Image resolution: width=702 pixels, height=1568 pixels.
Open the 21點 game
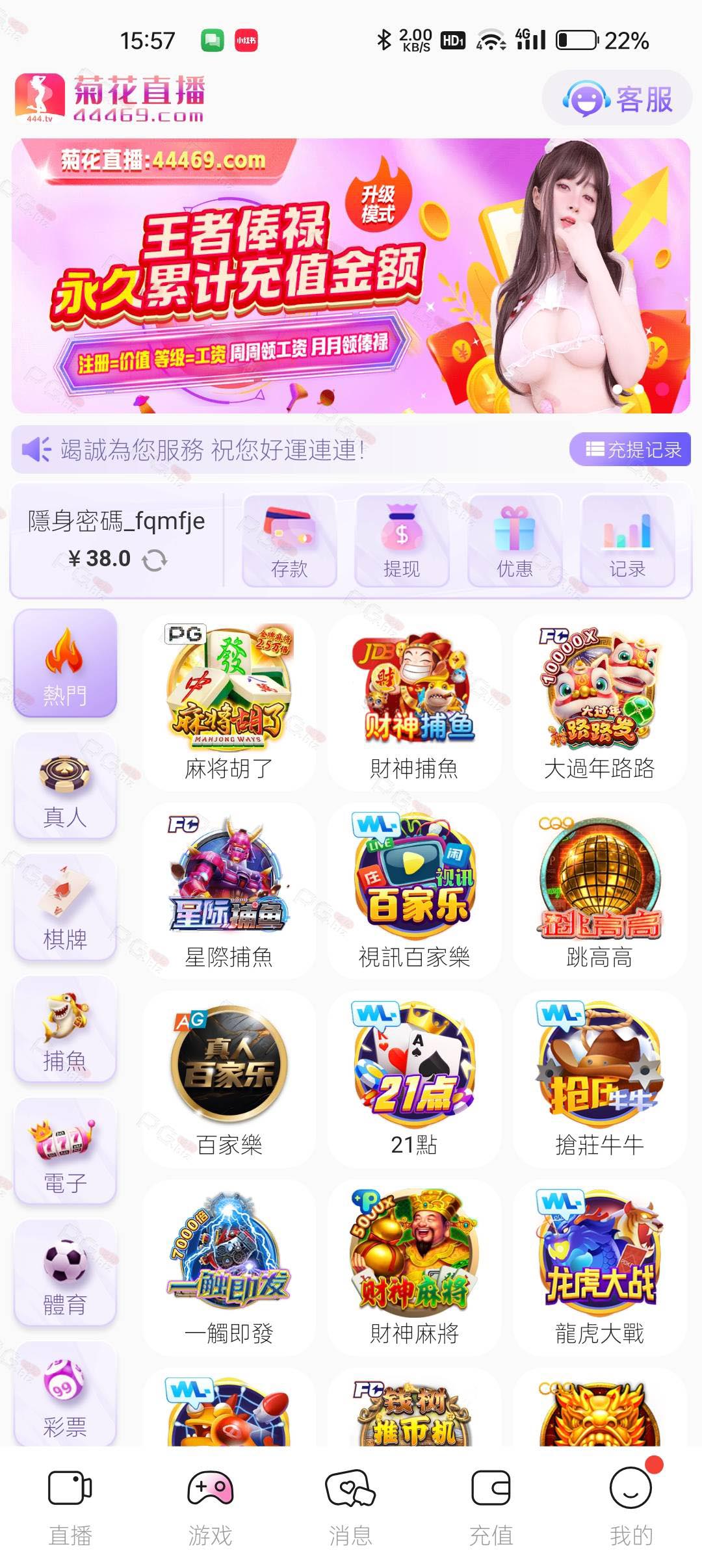click(x=414, y=1079)
